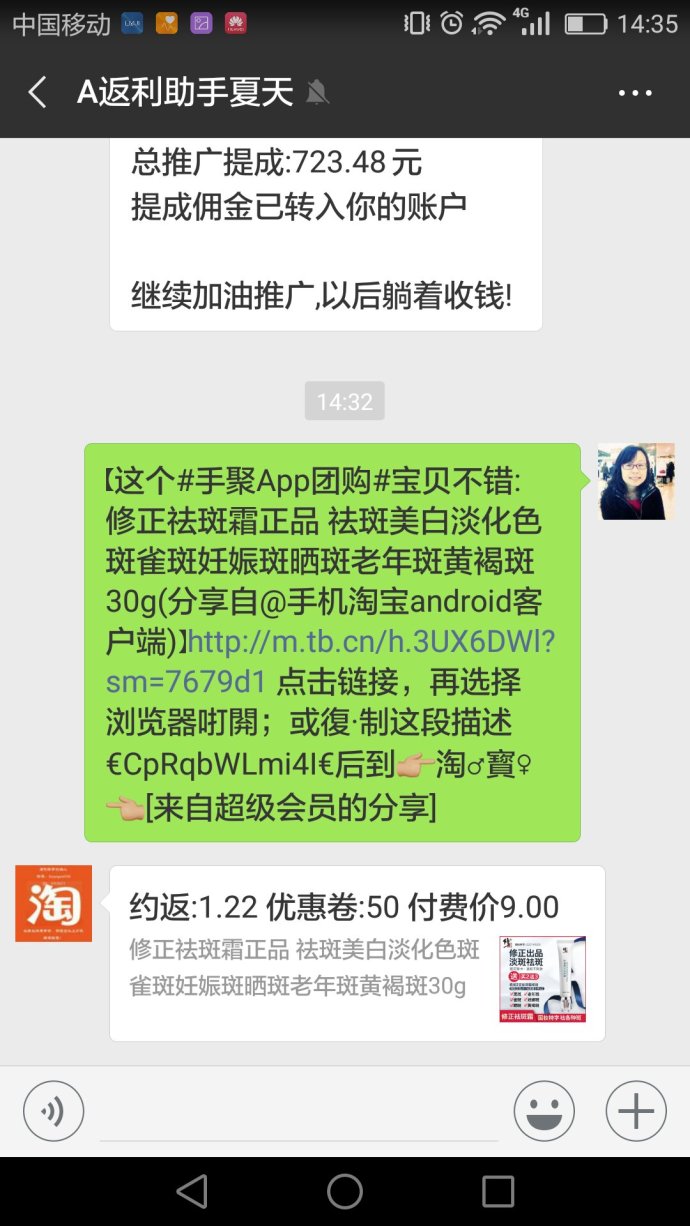Switch to voice message input
690x1226 pixels.
(54, 1110)
